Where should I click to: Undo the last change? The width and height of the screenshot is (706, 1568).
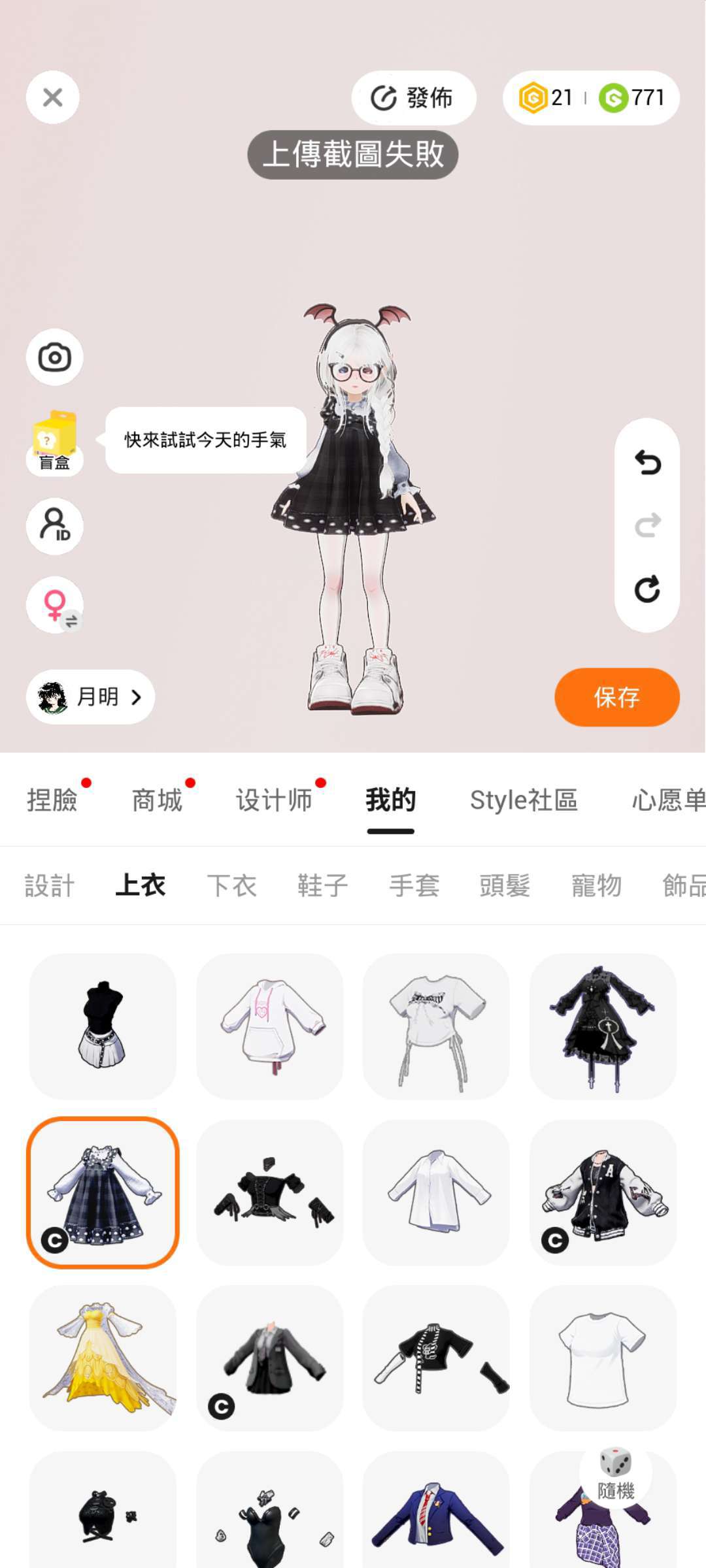coord(647,463)
